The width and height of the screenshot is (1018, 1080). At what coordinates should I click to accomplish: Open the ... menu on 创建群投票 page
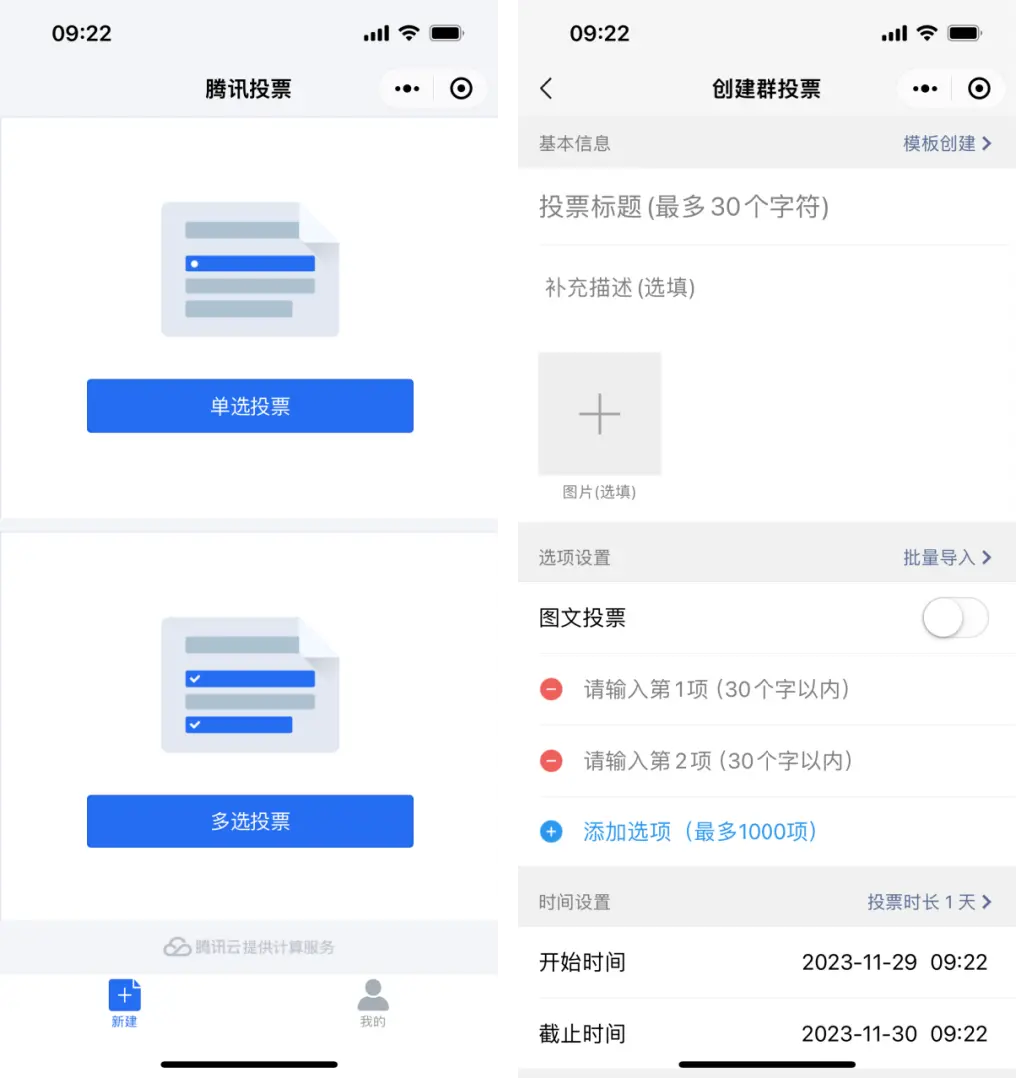924,88
